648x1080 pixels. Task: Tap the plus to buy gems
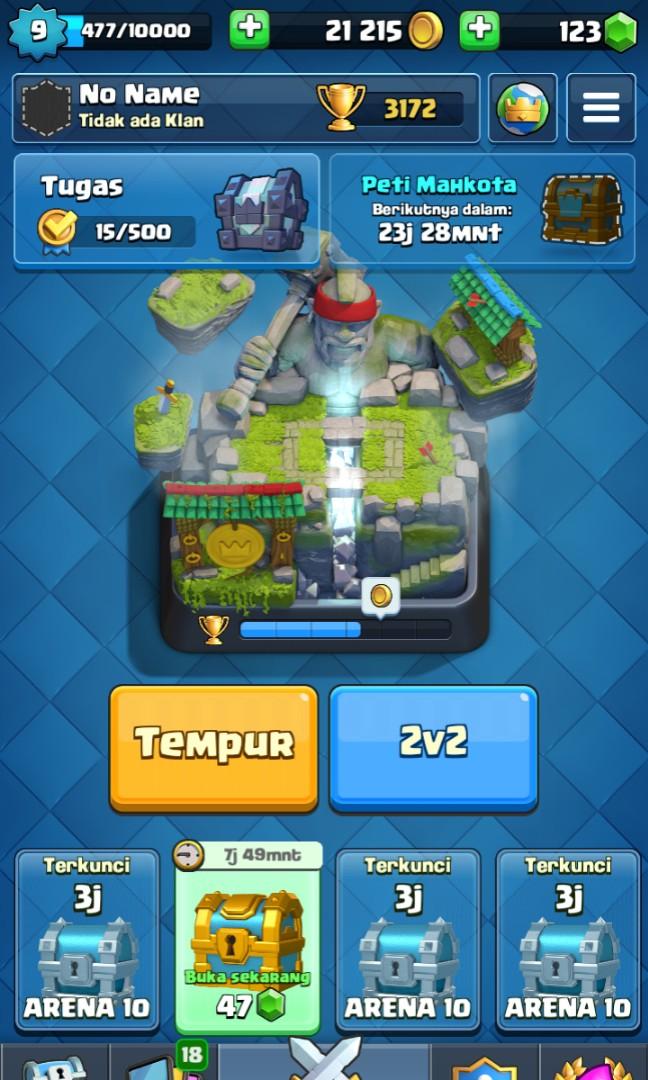(480, 30)
